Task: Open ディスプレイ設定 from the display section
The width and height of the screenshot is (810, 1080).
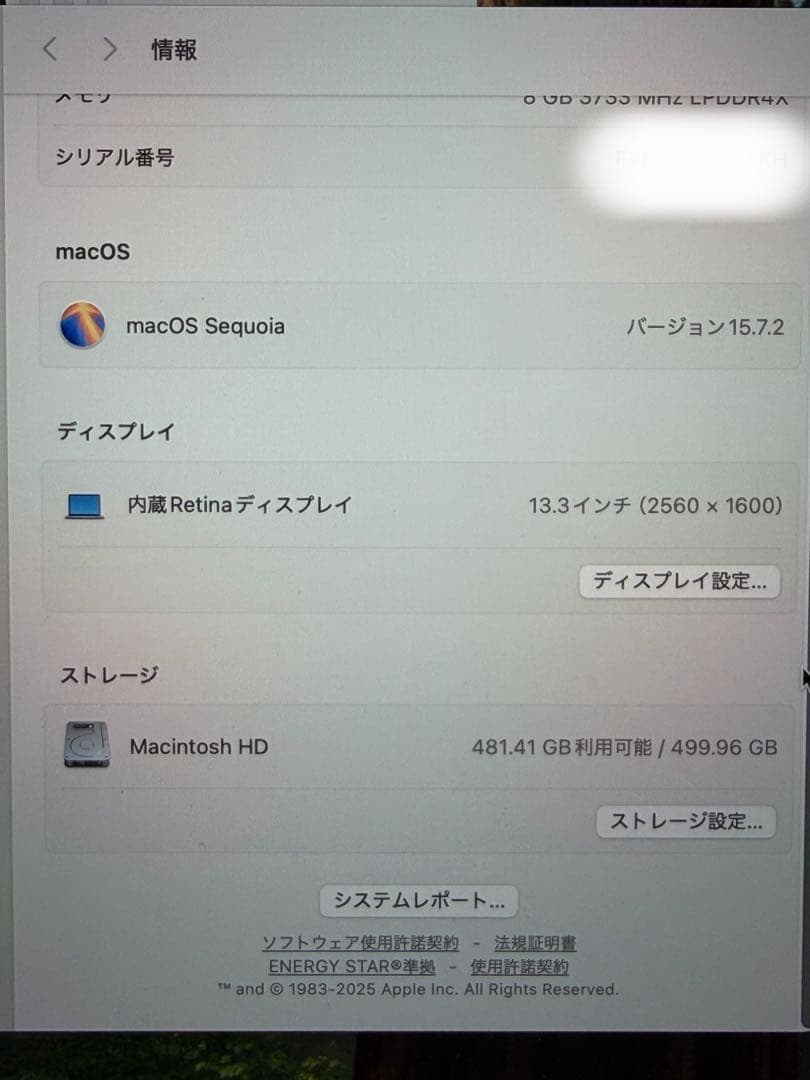Action: coord(679,581)
